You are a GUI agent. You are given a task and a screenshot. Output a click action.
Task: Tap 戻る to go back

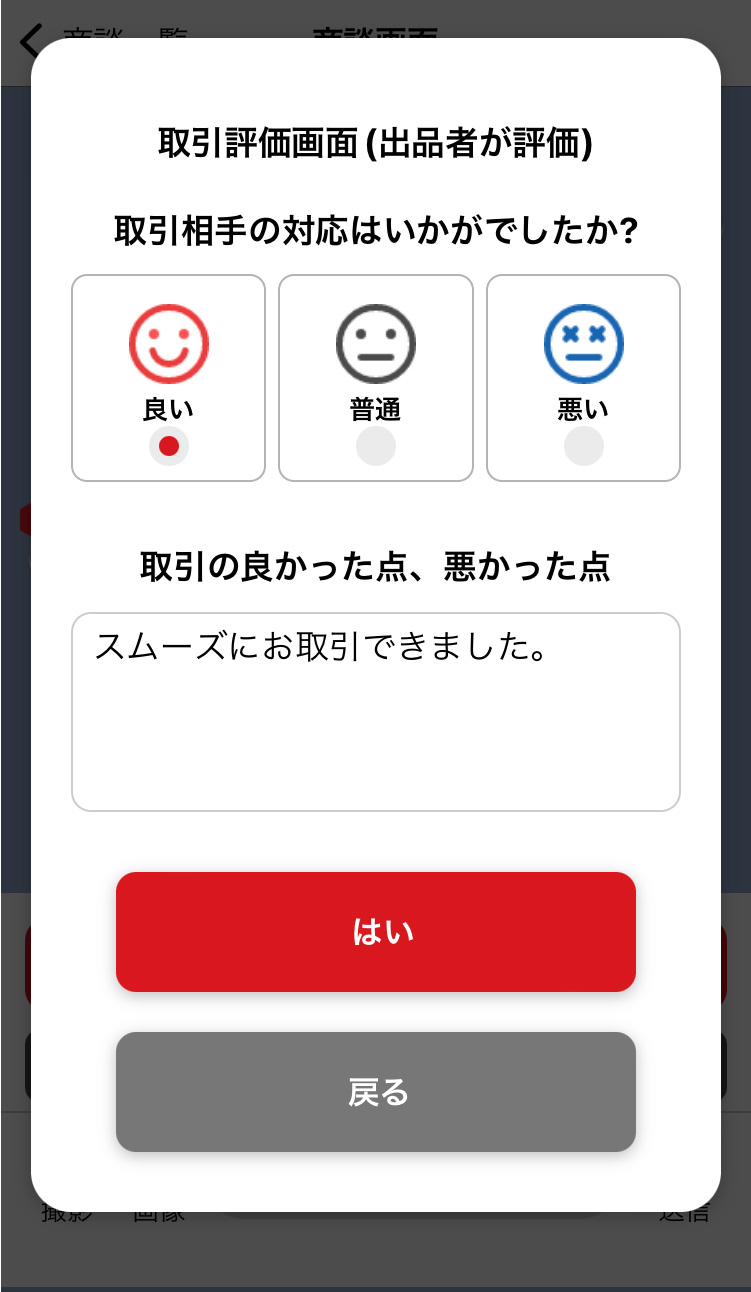click(x=375, y=1092)
